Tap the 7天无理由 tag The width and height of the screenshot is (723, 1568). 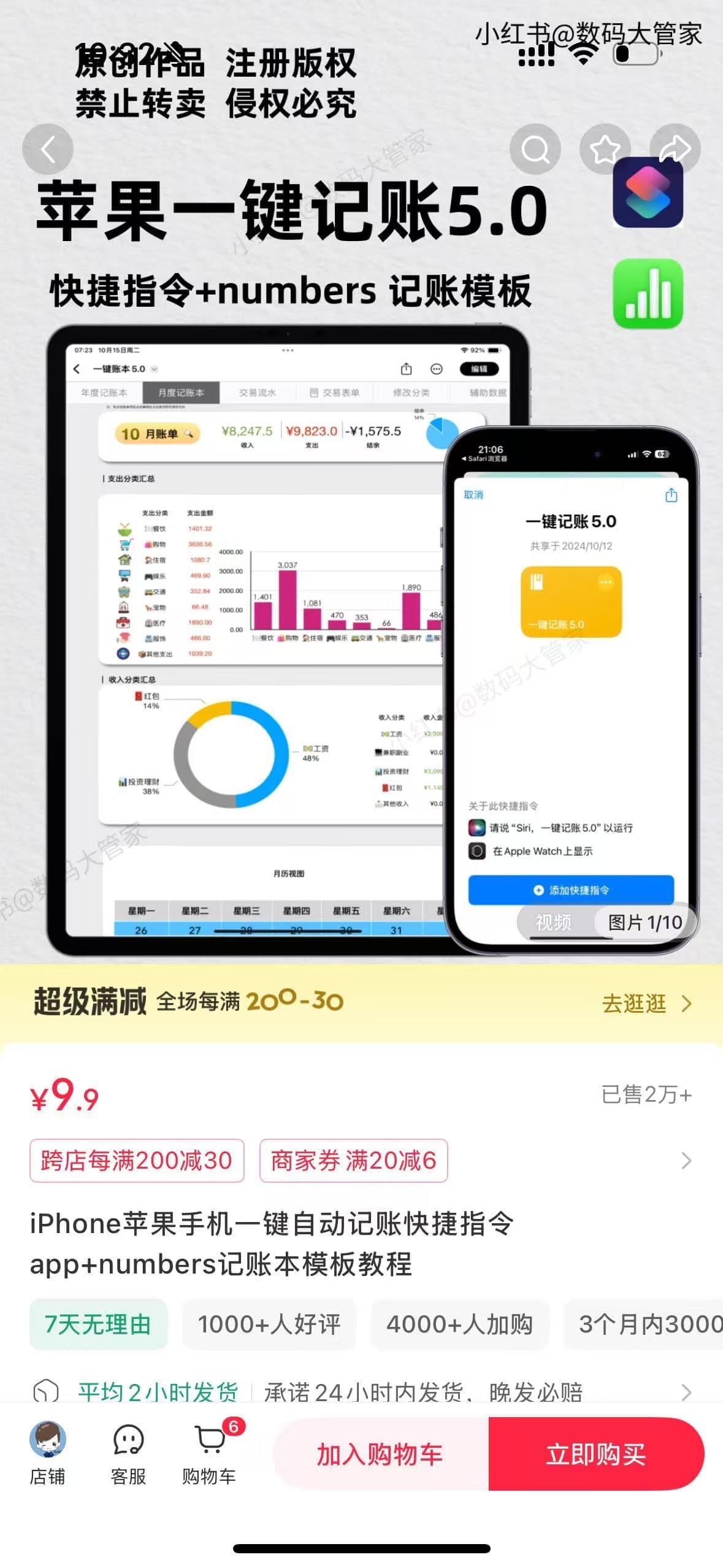pos(98,1324)
